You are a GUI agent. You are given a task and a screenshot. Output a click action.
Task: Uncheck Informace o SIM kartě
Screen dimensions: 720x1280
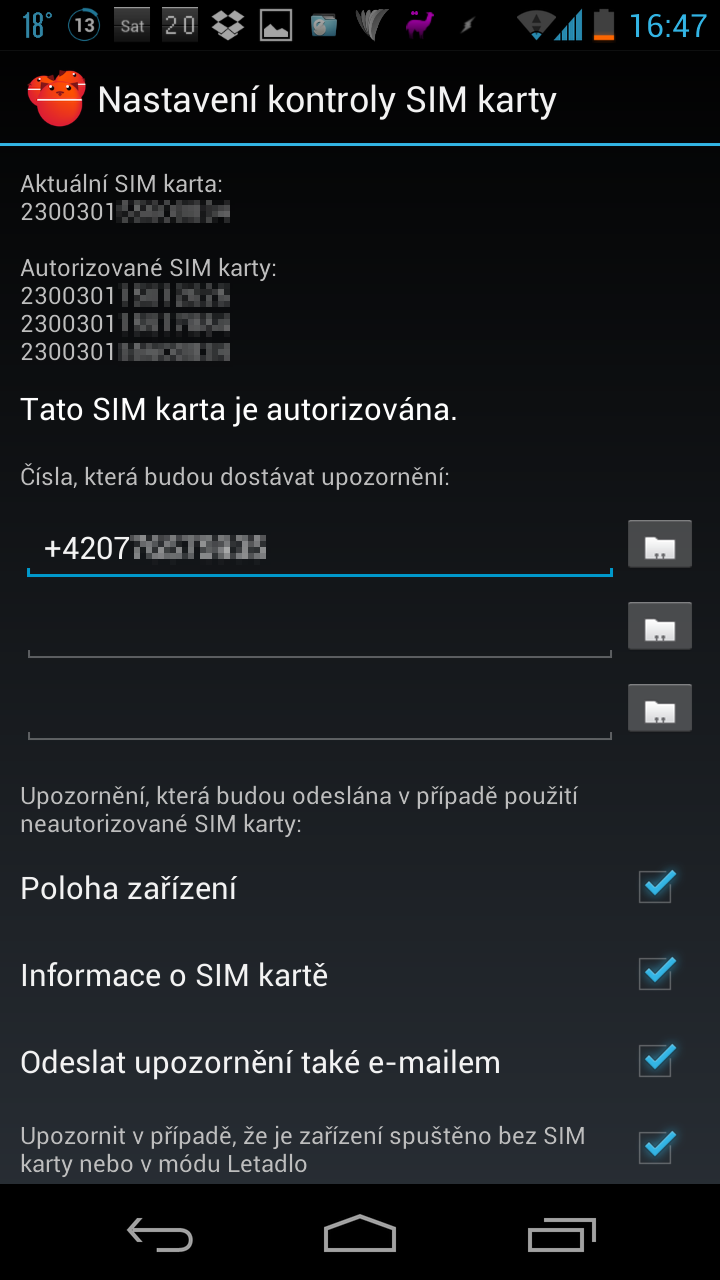657,973
